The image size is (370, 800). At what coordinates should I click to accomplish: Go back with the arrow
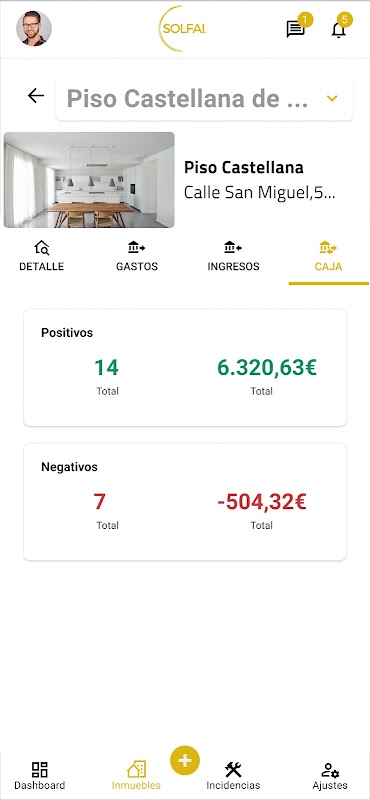pyautogui.click(x=36, y=95)
